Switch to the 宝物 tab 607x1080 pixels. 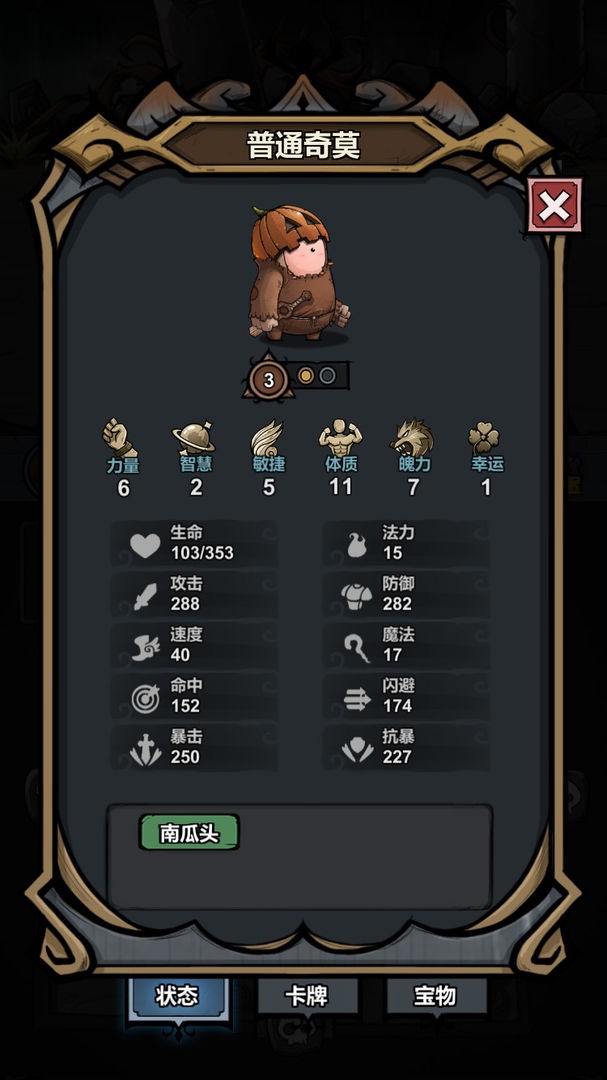point(435,995)
